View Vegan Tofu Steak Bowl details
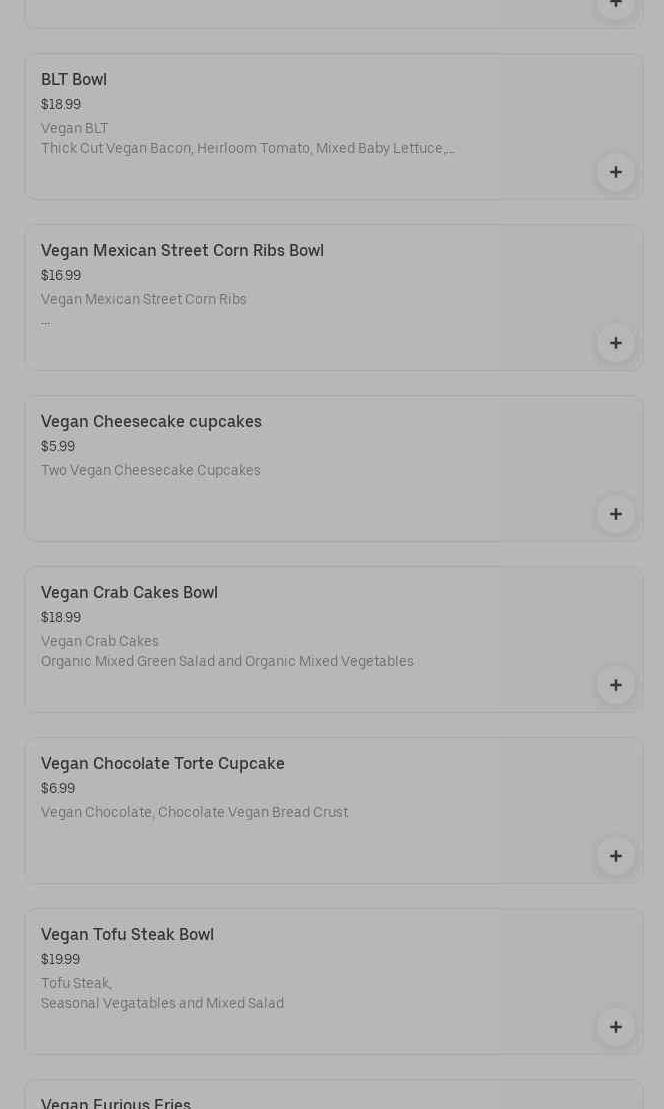 (127, 935)
